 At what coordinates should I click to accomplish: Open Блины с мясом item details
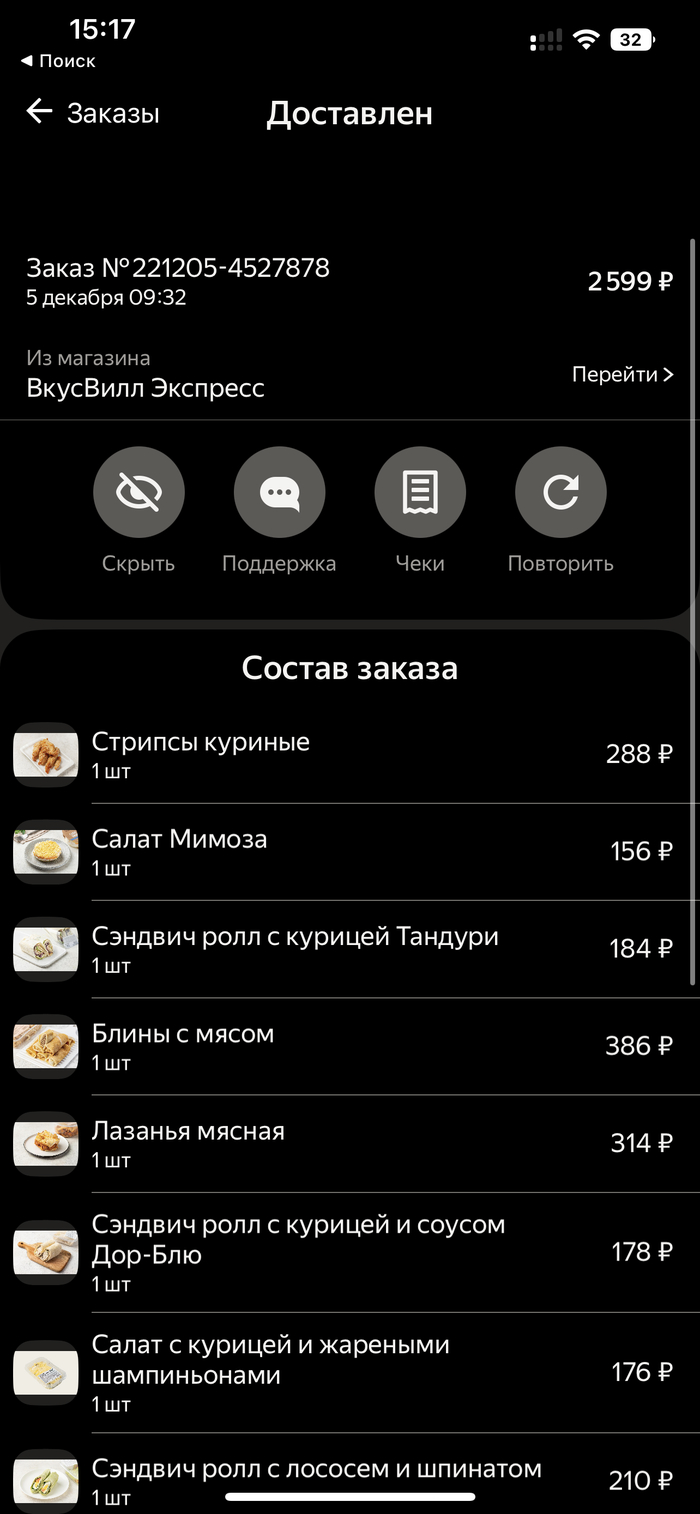183,1045
